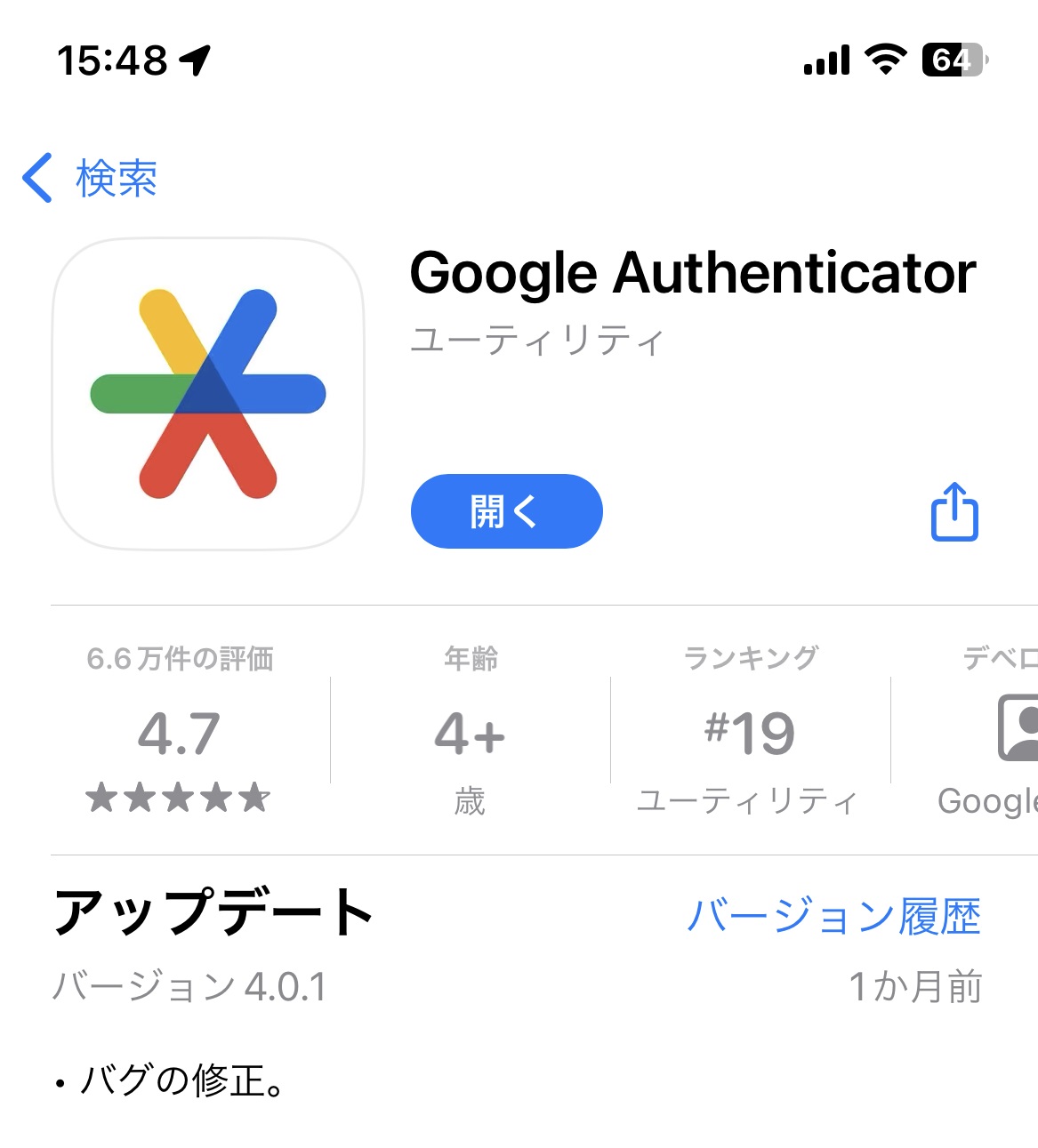The image size is (1038, 1148).
Task: Go back to 検索 results
Action: 91,179
